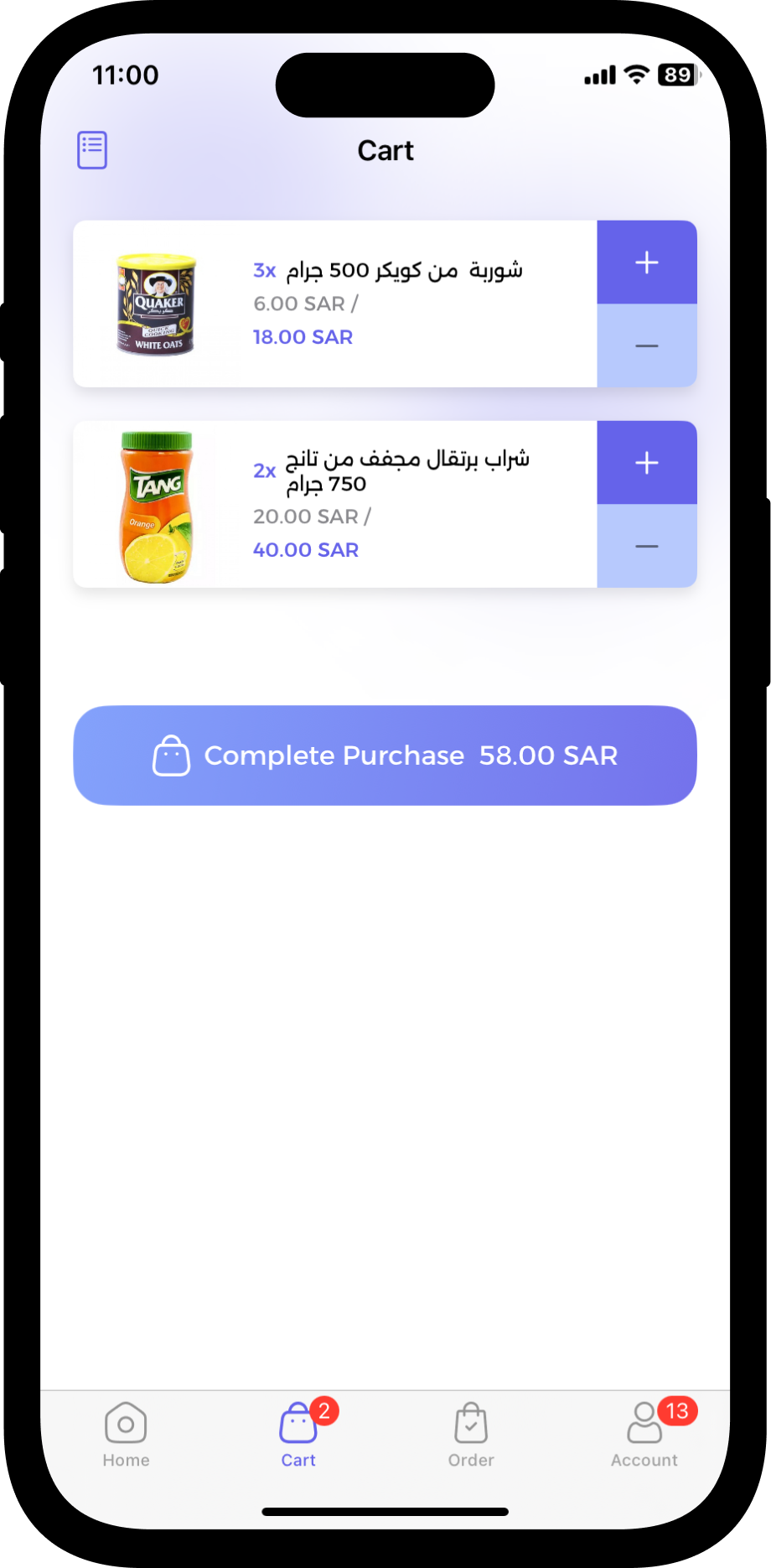
Task: Open the Tang orange drink cart item
Action: [335, 504]
